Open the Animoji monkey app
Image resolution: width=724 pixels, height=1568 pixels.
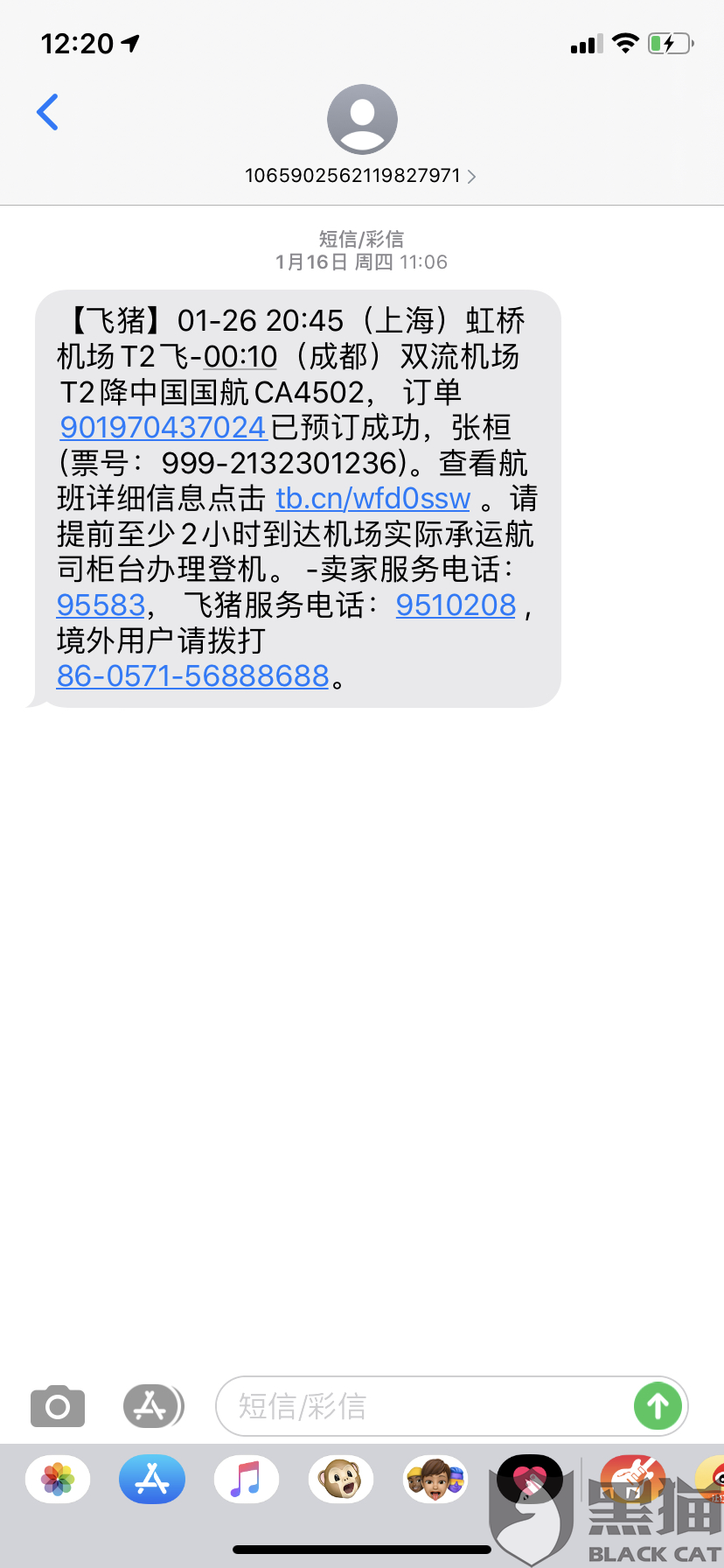pyautogui.click(x=341, y=1480)
